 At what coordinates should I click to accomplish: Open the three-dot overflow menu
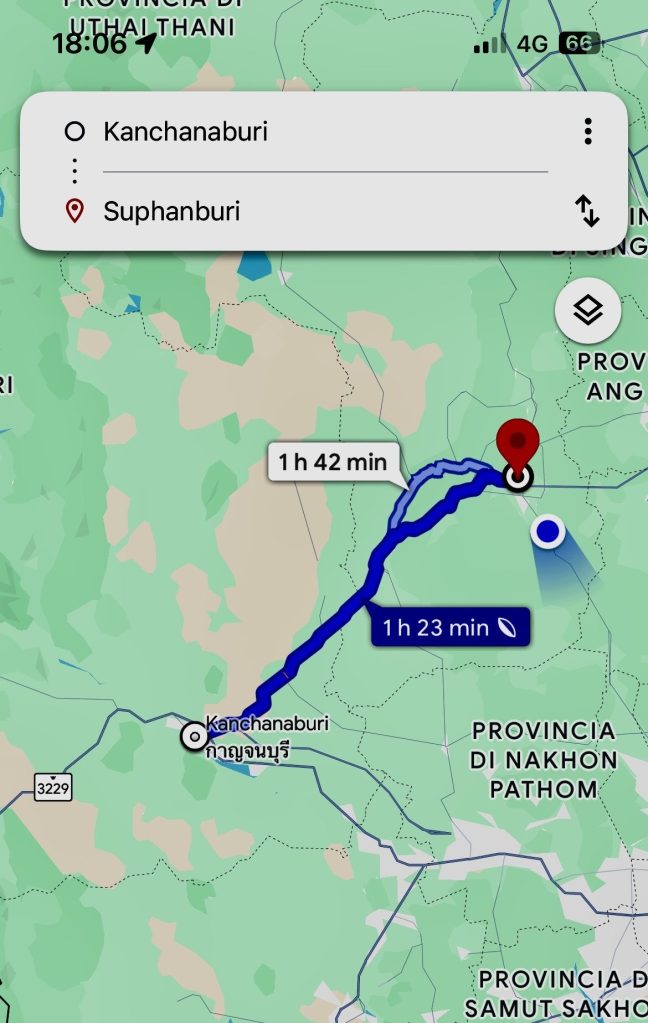(588, 132)
